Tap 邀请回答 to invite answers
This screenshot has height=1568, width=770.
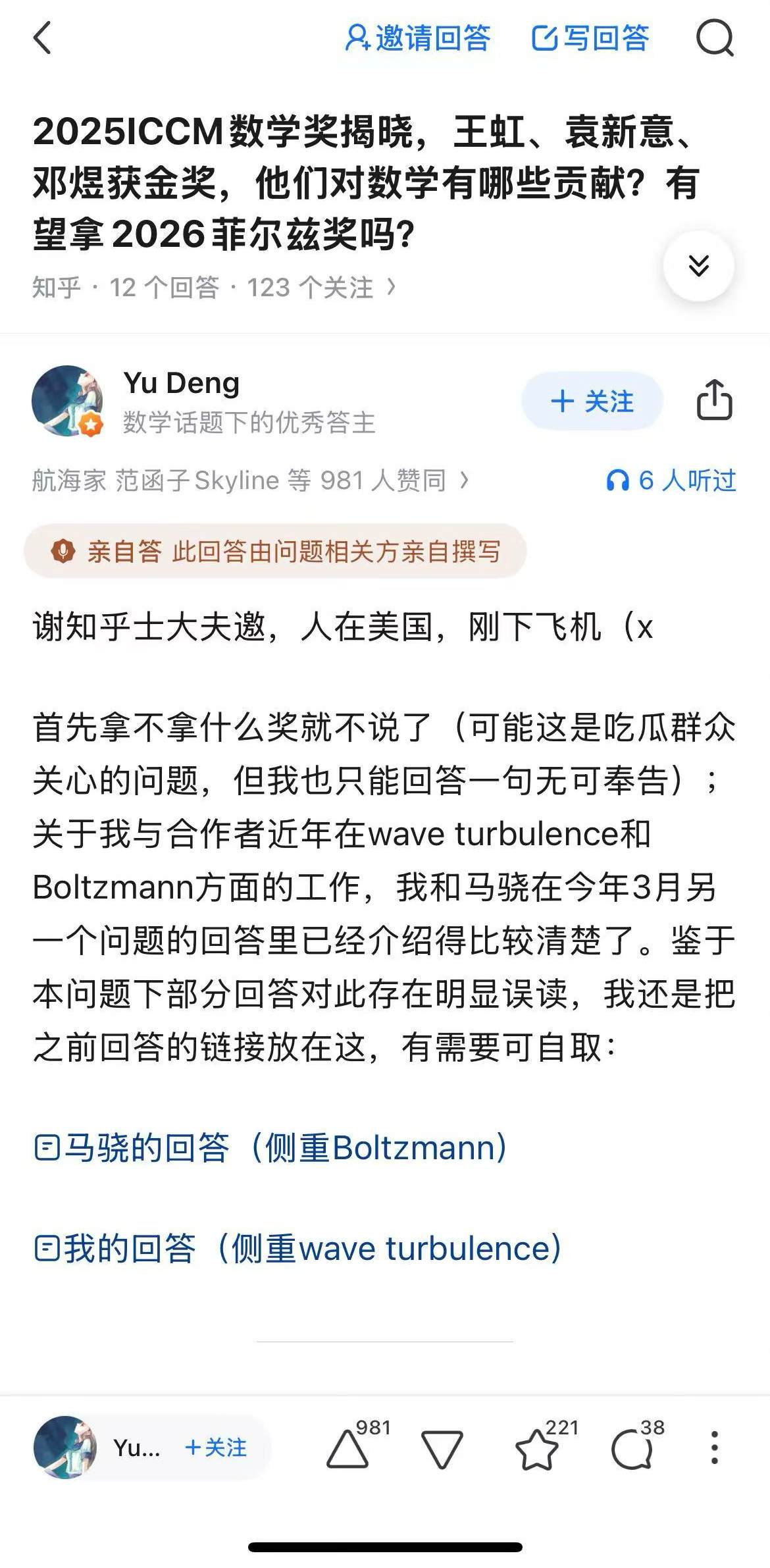pyautogui.click(x=419, y=38)
